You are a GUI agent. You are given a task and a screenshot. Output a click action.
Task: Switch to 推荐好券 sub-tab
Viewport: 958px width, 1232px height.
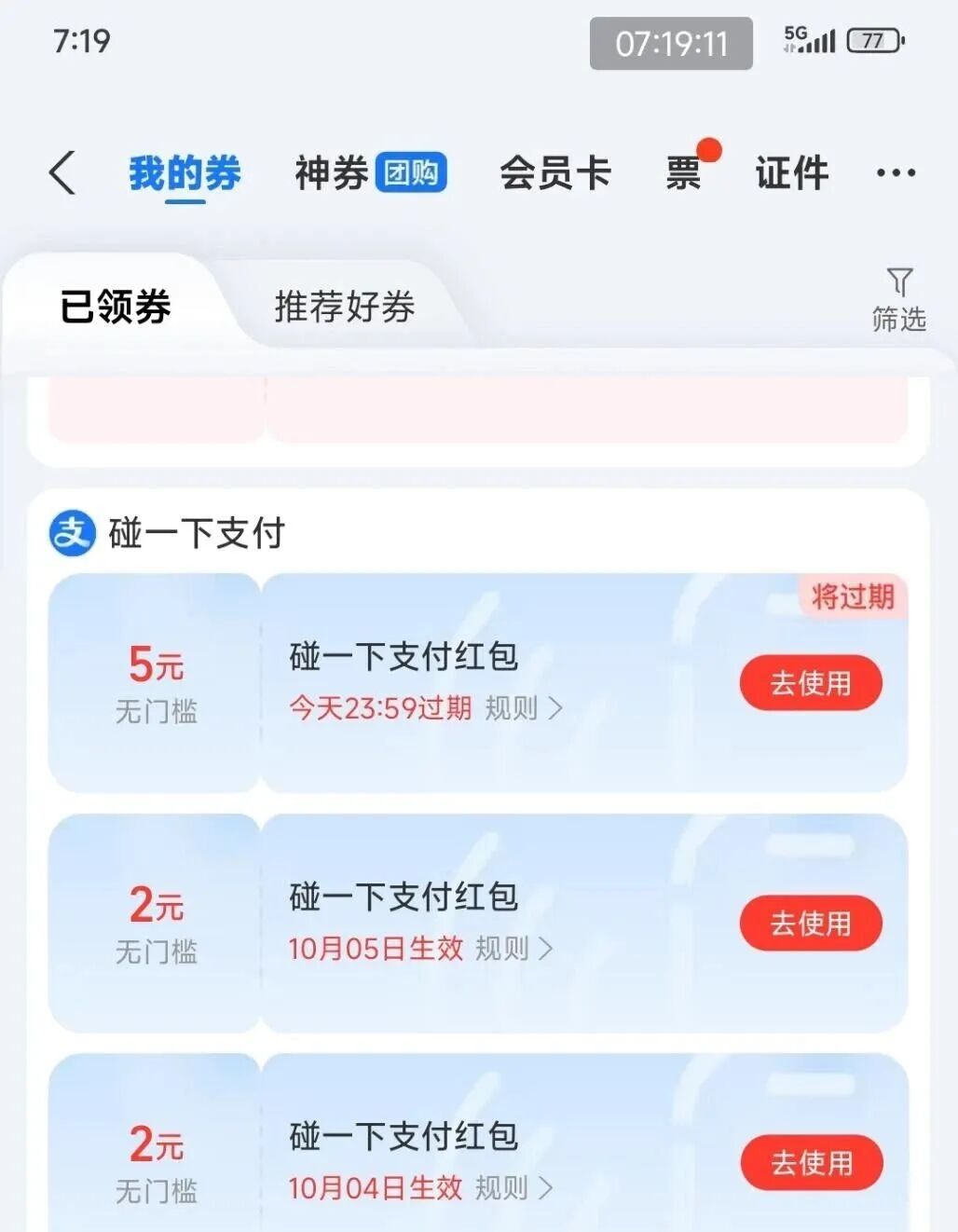[344, 307]
